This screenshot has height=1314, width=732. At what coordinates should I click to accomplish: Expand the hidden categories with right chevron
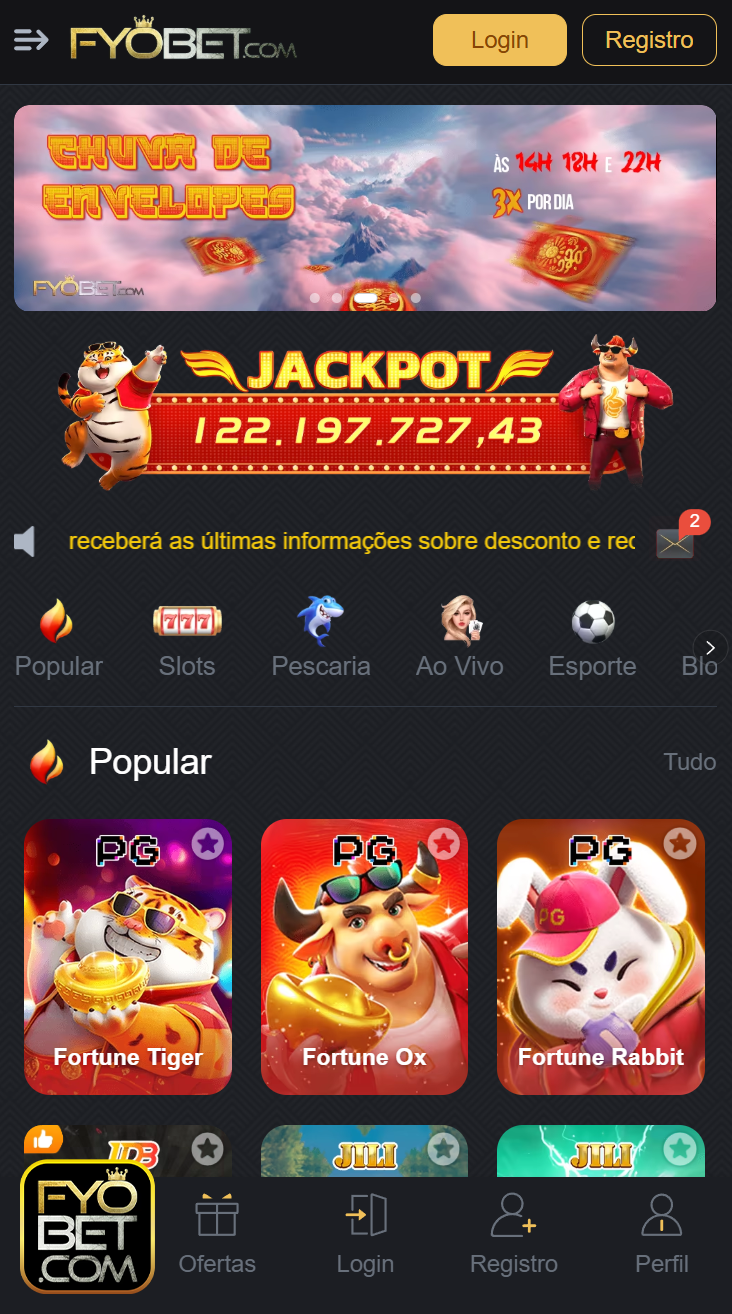(x=710, y=648)
